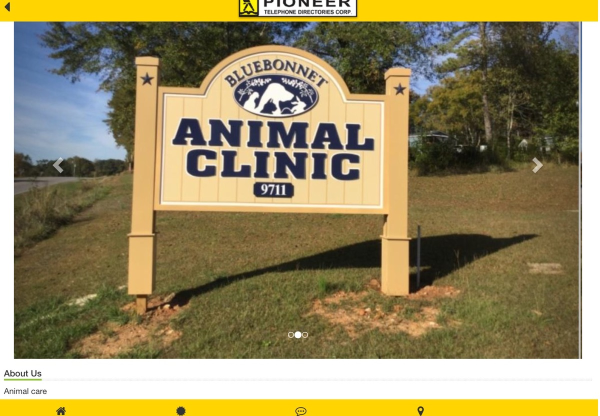
Task: Select the first carousel page dot
Action: tap(291, 335)
